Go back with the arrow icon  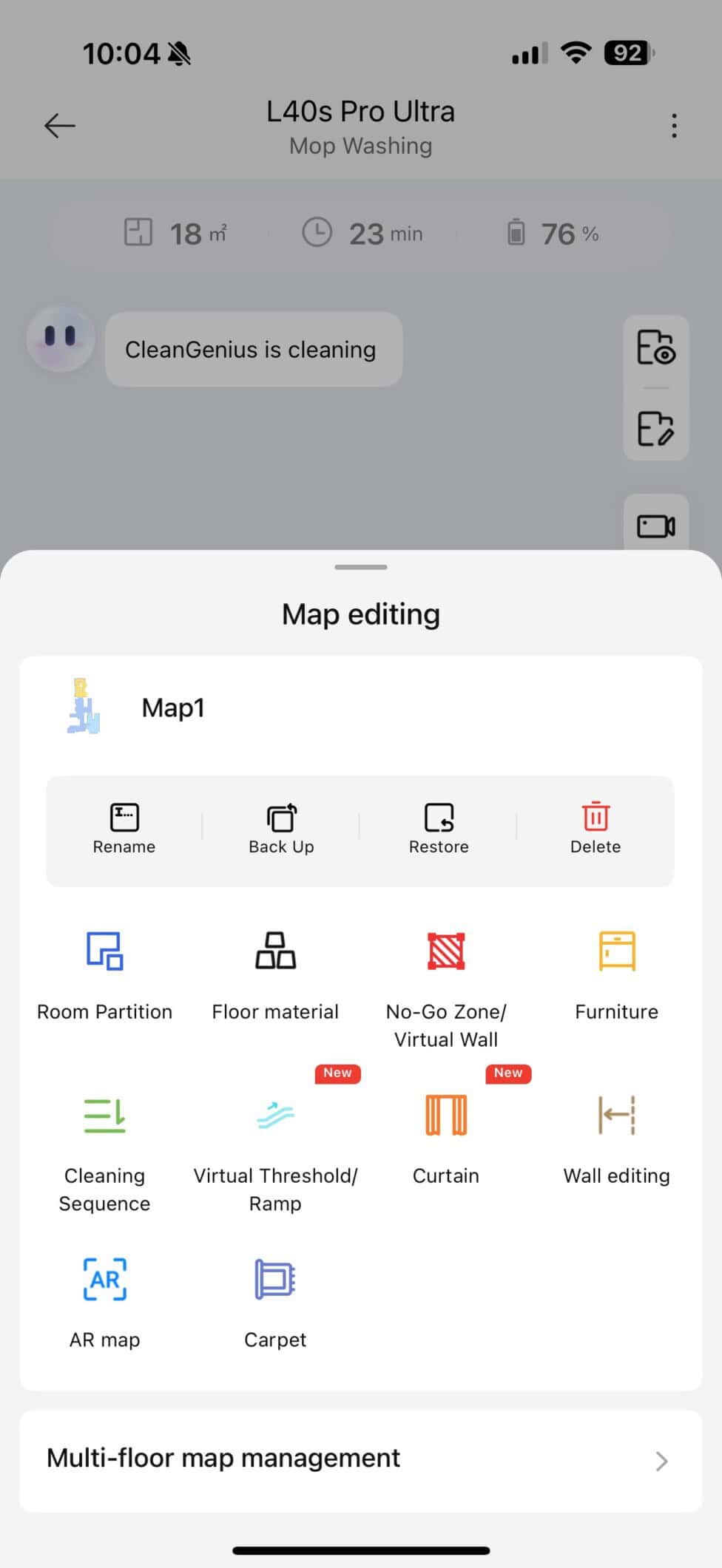pos(59,126)
